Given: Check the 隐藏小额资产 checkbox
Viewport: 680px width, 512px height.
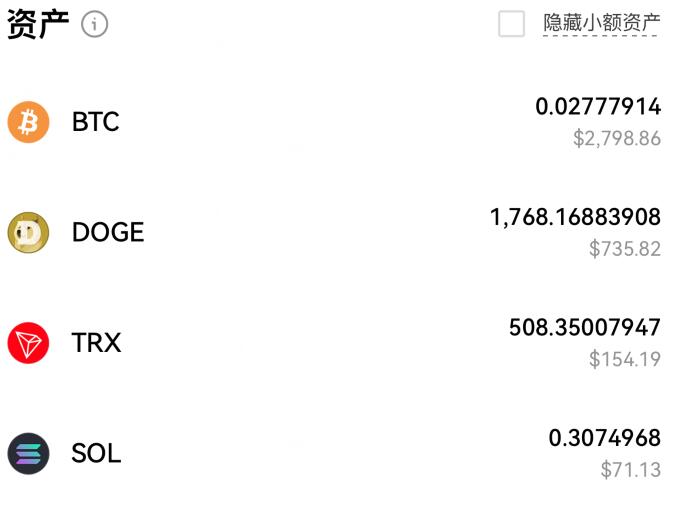Looking at the screenshot, I should (x=511, y=24).
